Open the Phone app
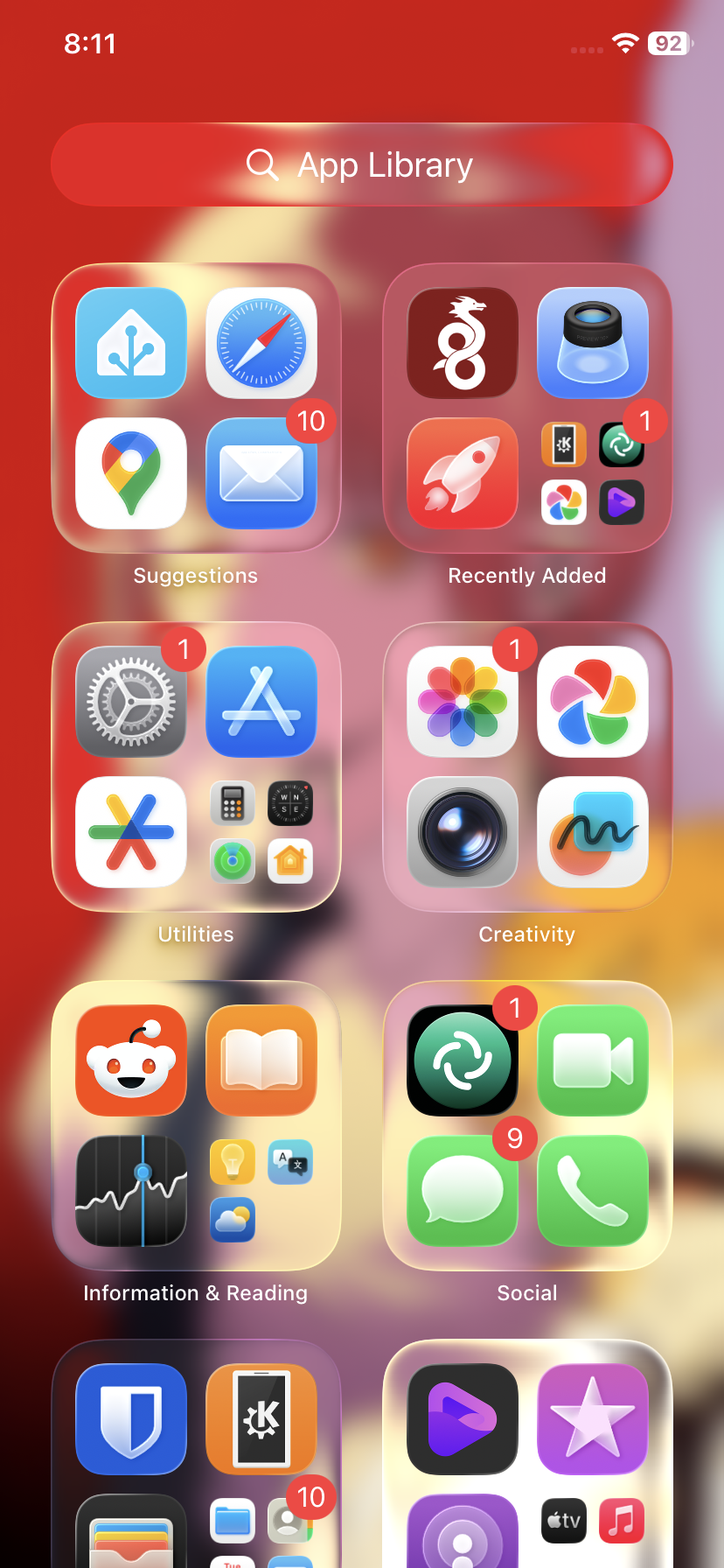Screen dimensions: 724x1568 click(593, 1191)
